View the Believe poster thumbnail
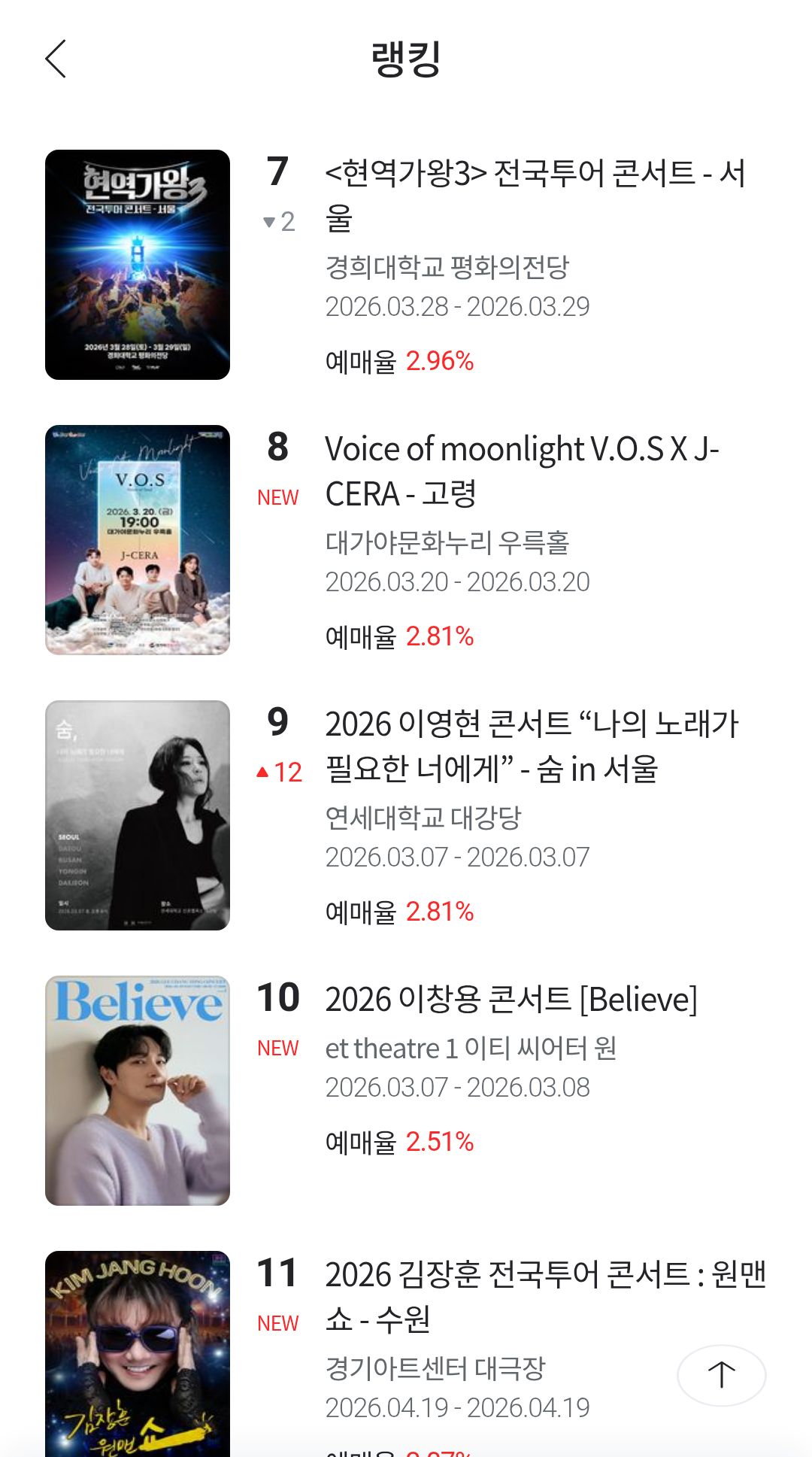The image size is (812, 1457). click(138, 1091)
